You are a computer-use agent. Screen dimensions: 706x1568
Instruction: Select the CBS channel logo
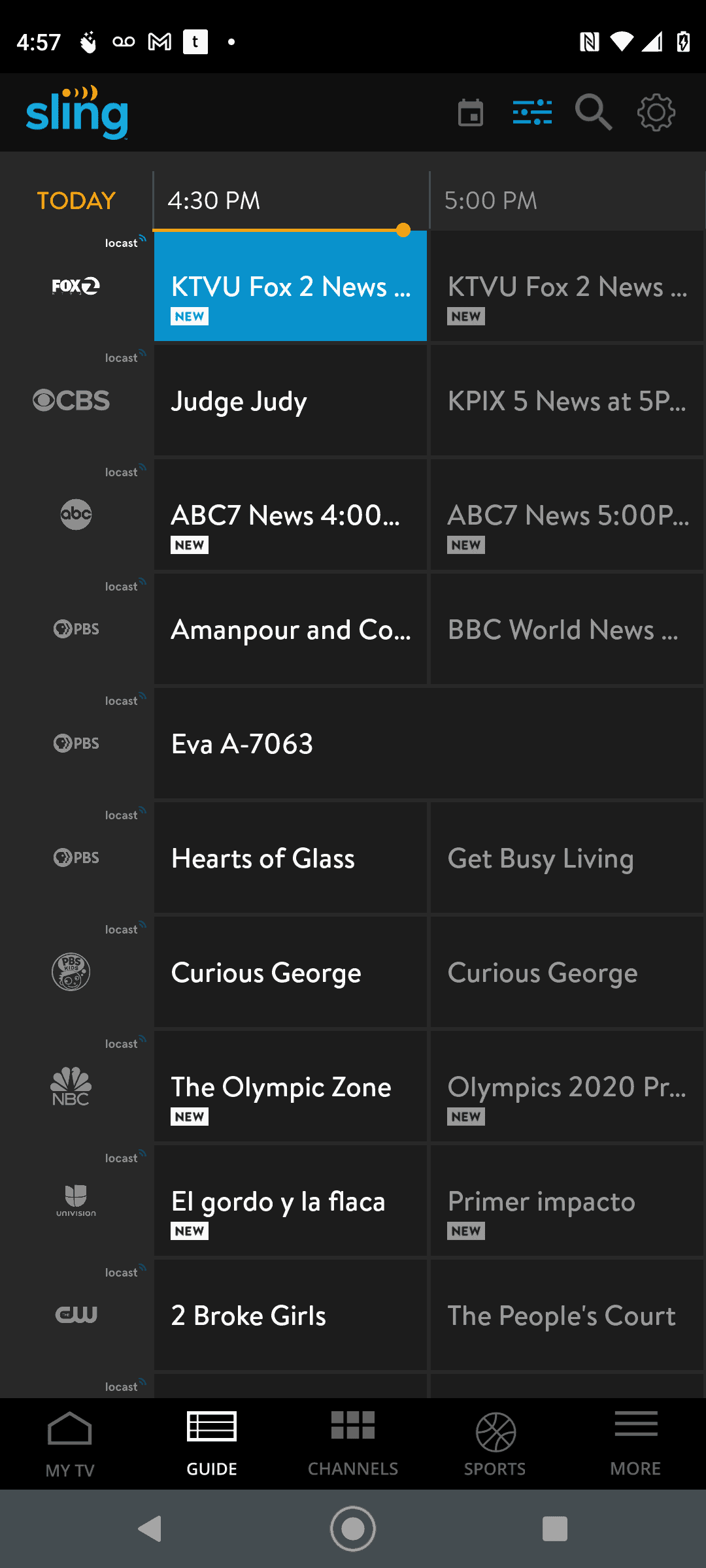pos(71,400)
